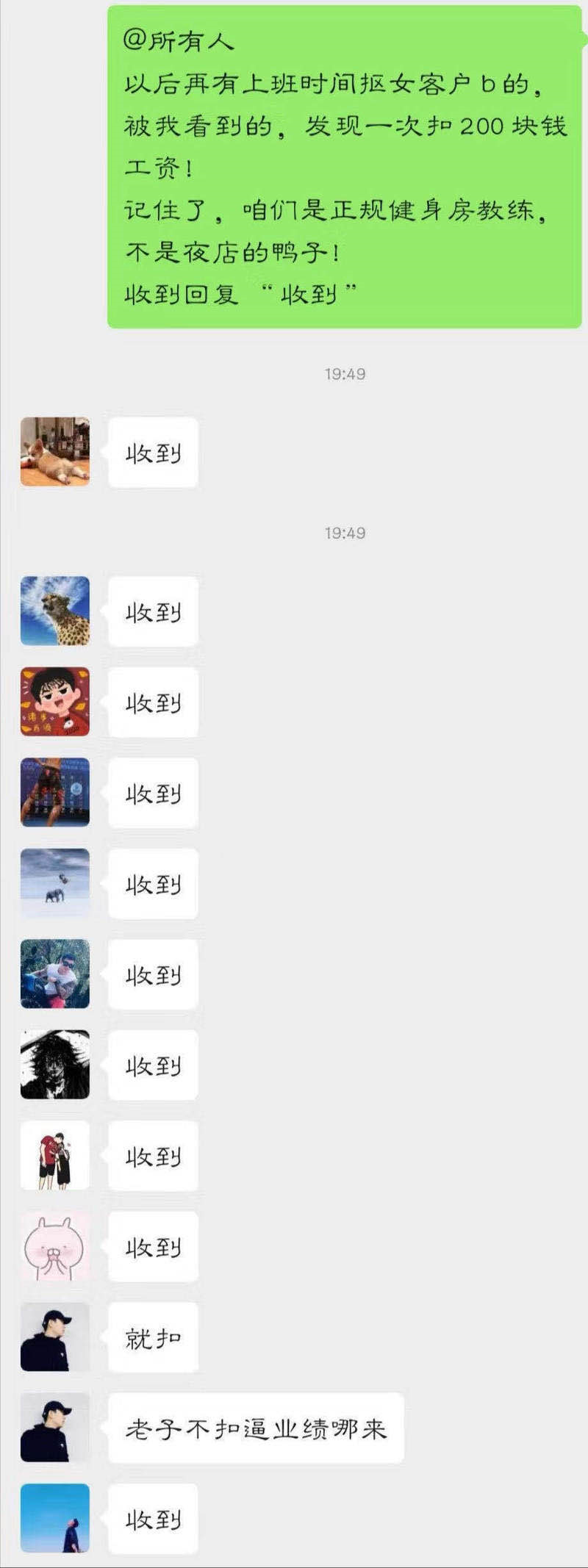This screenshot has width=588, height=1568.
Task: View the red cartoon boy avatar's profile
Action: click(55, 702)
